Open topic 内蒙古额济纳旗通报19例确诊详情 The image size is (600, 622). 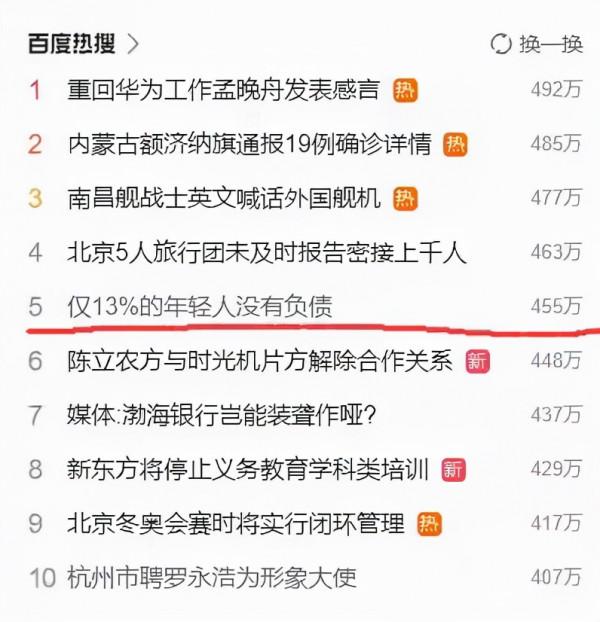(x=249, y=144)
